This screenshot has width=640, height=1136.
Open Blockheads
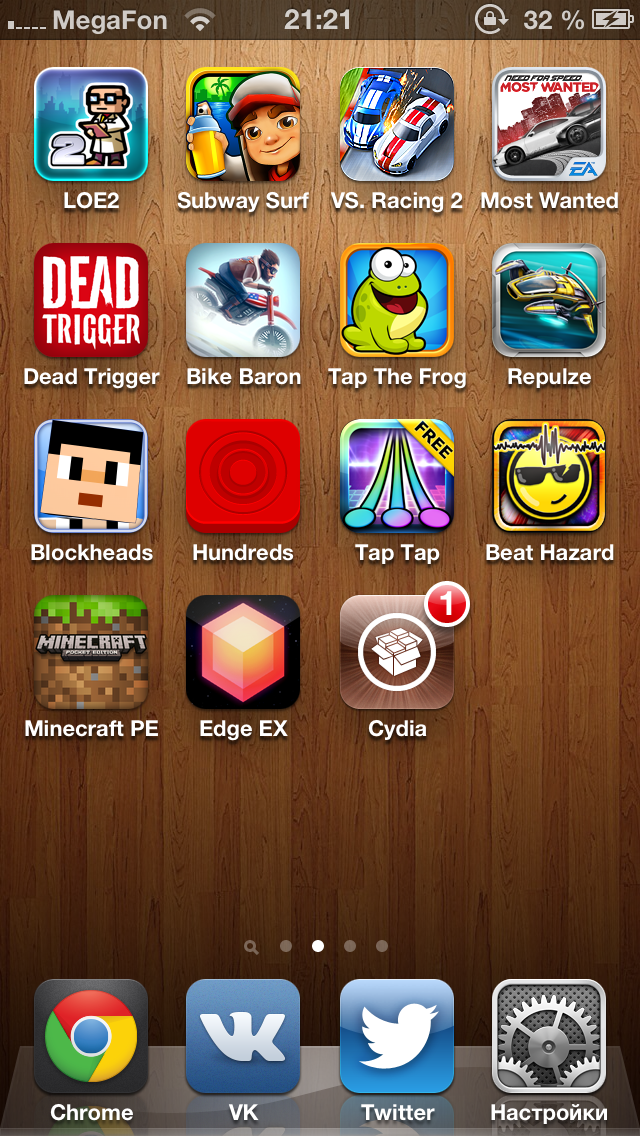pos(91,476)
